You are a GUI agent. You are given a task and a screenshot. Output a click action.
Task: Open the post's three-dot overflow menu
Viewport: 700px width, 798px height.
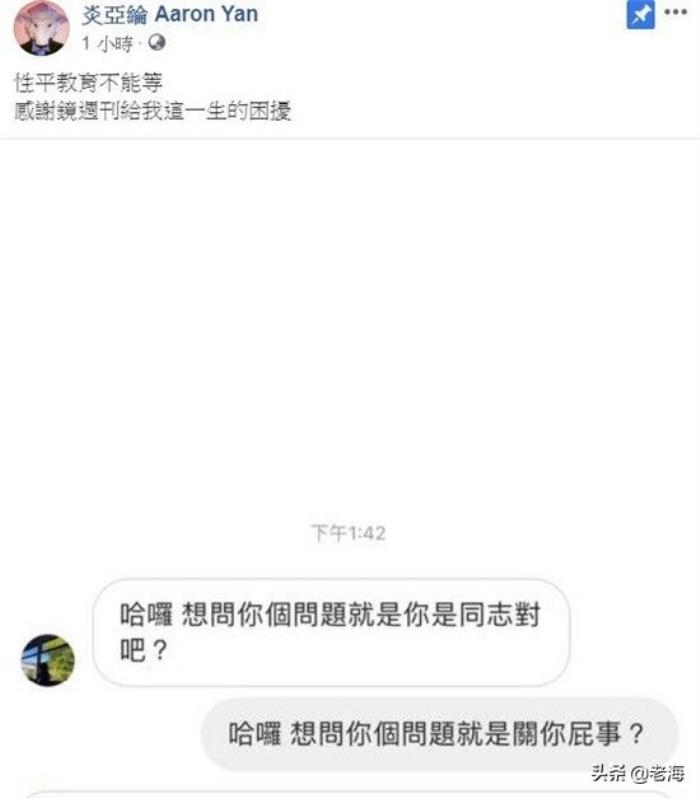(x=676, y=13)
